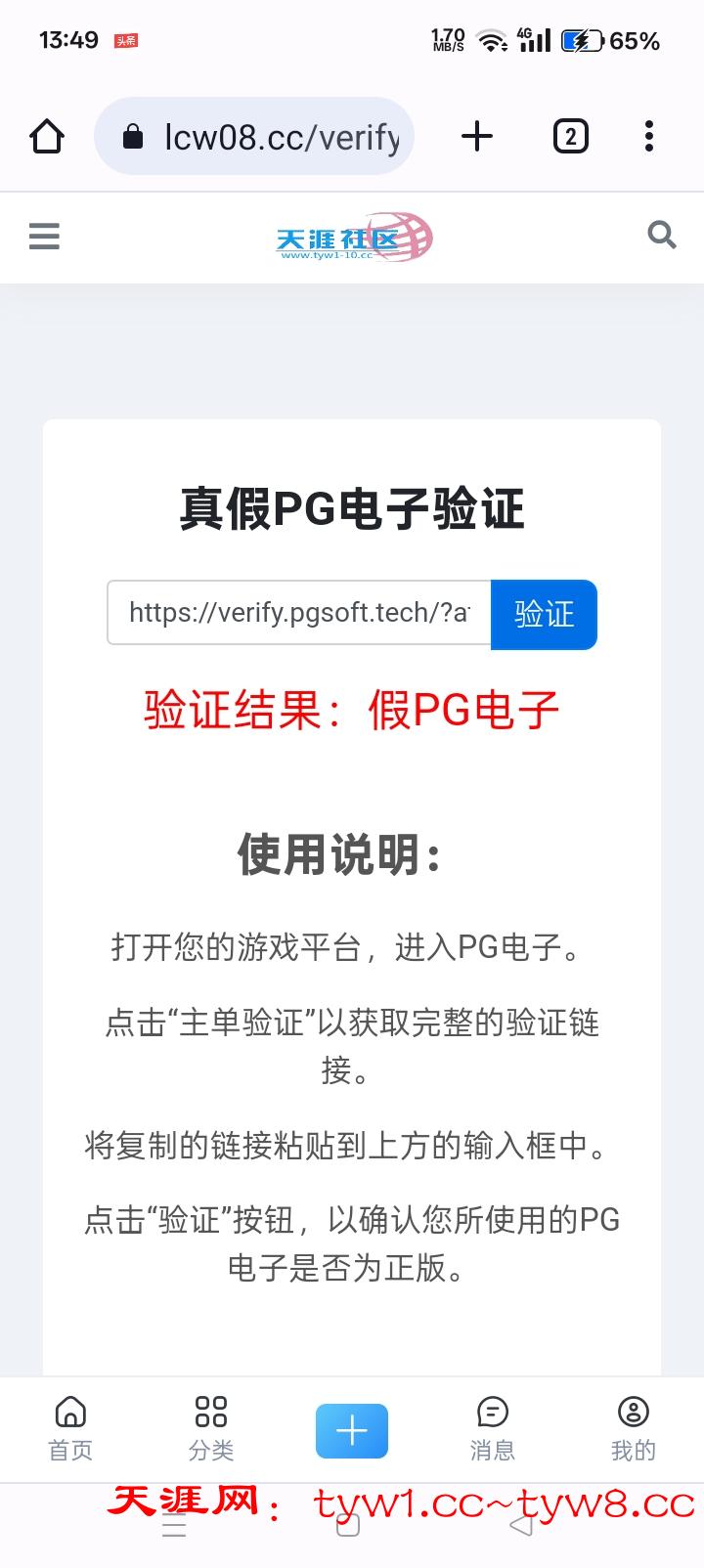Open the browser overflow menu
The height and width of the screenshot is (1568, 704).
pos(649,137)
